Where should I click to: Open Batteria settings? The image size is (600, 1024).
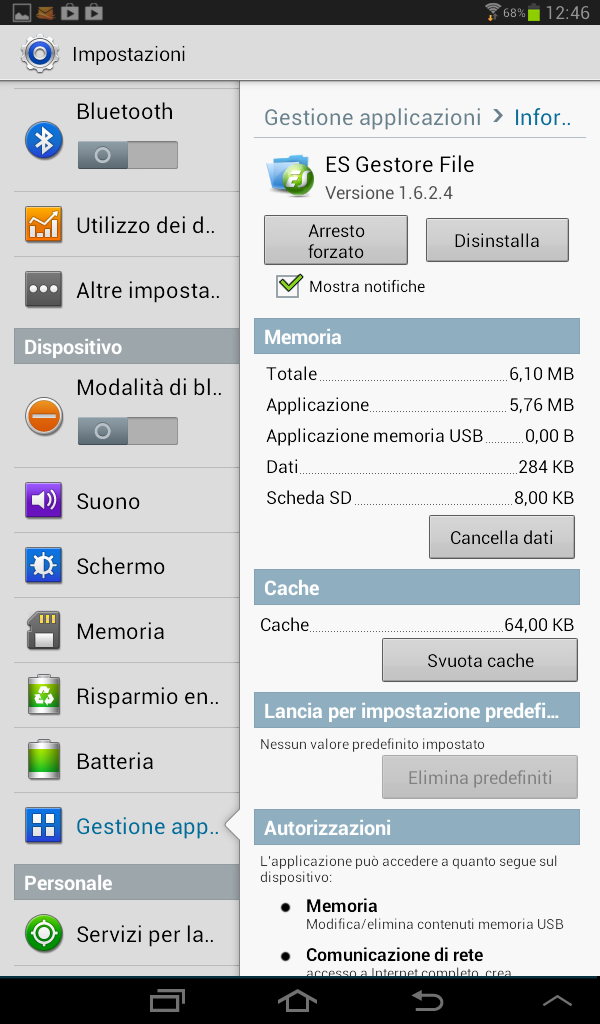127,761
